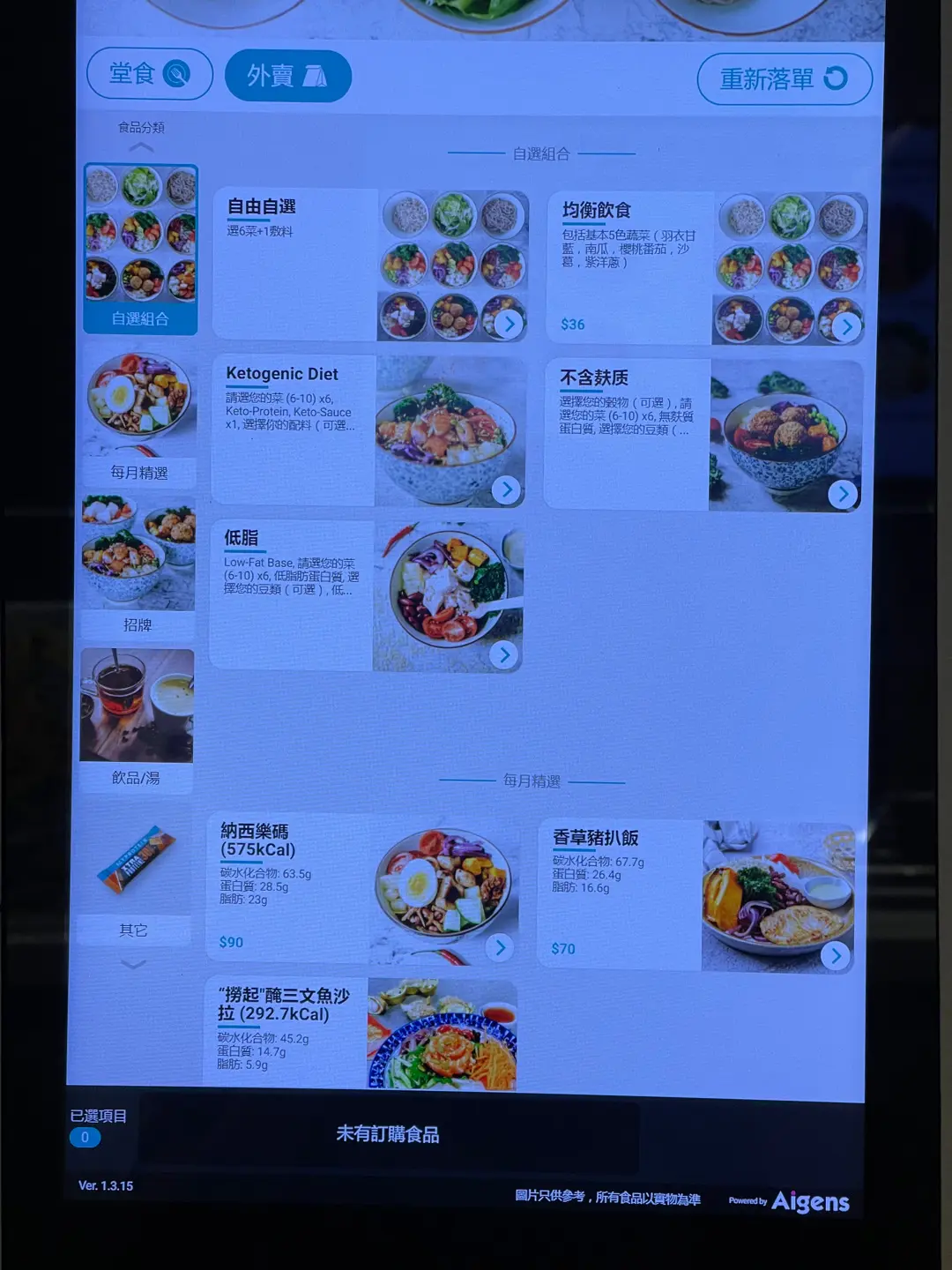Select the 堂食 dine-in option
Image resolution: width=952 pixels, height=1270 pixels.
149,74
